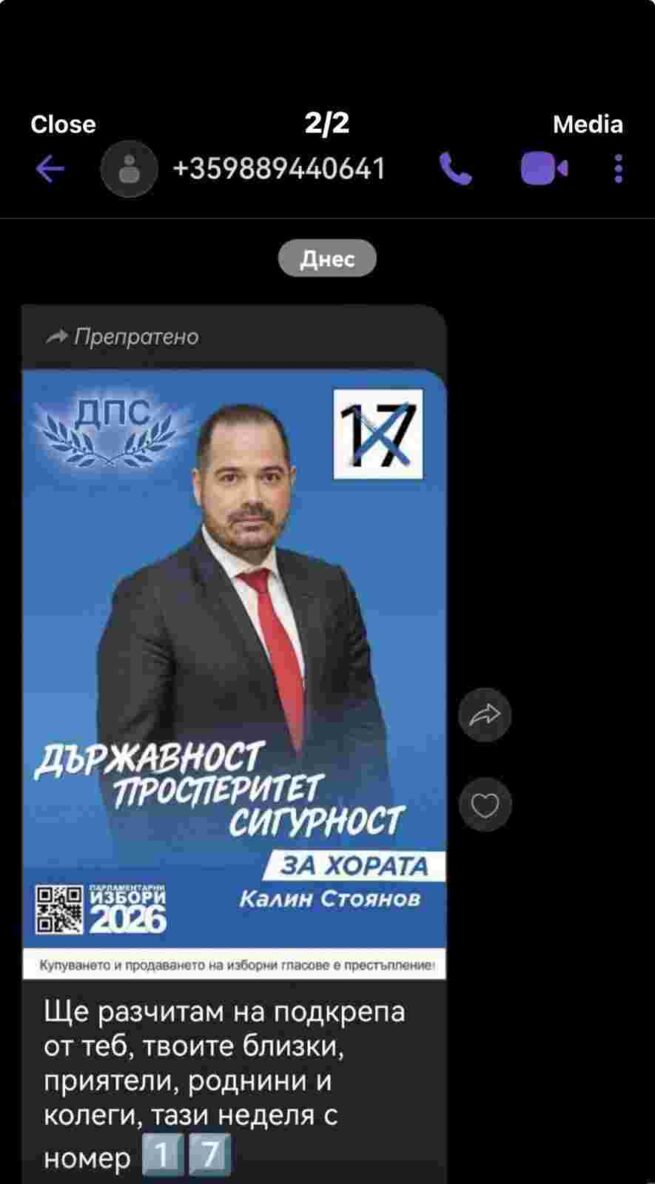
Task: Open contact +359889440641 profile avatar
Action: 129,169
